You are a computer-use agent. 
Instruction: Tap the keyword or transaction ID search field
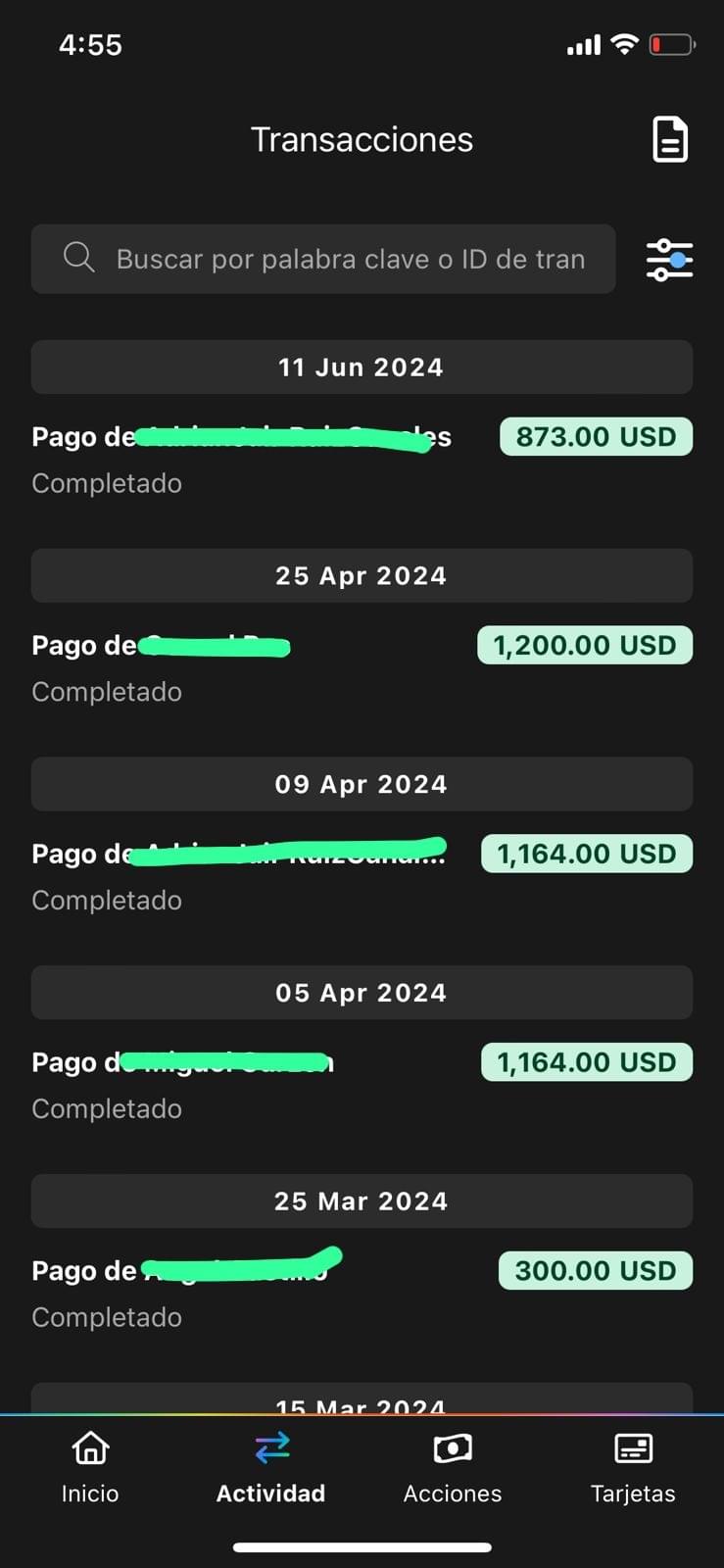(x=323, y=259)
